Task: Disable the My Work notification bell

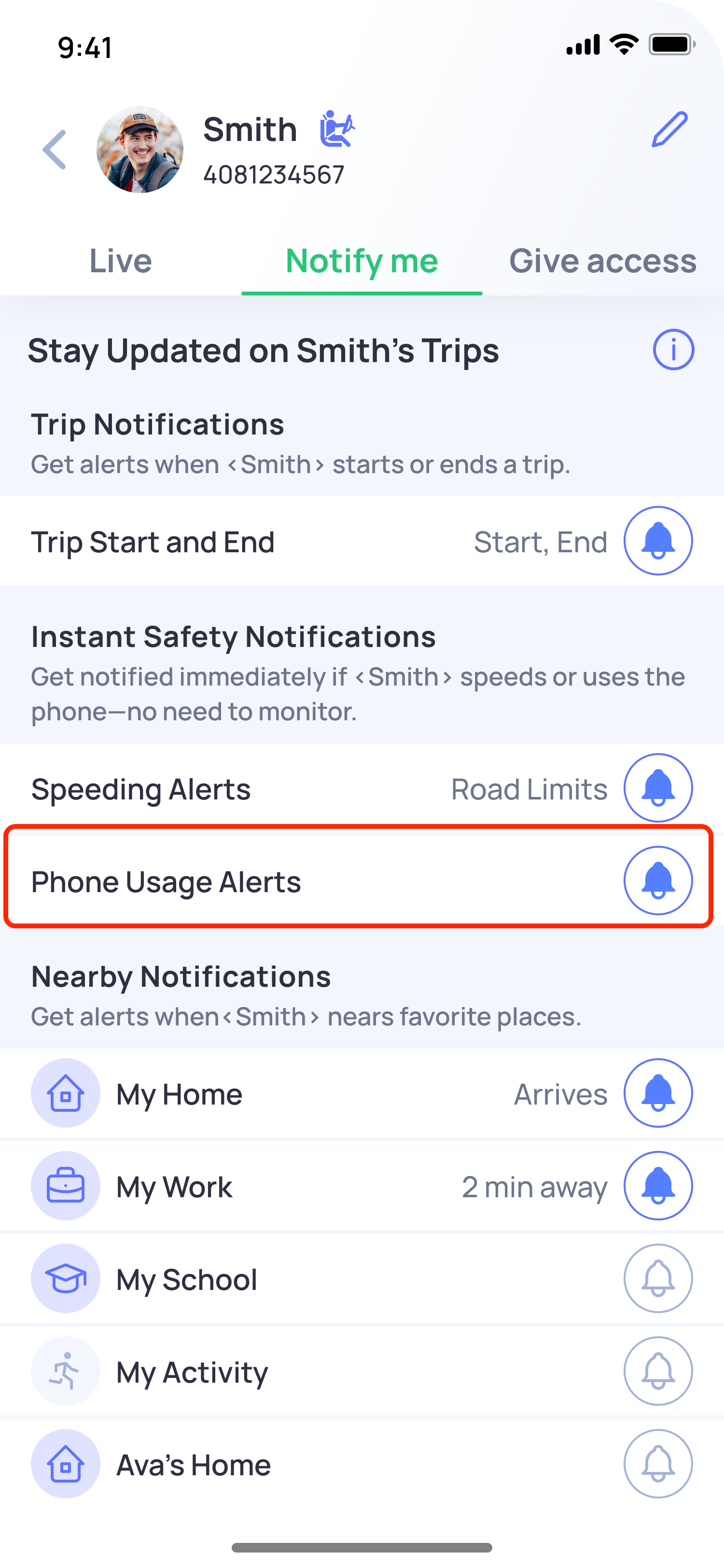Action: point(658,1186)
